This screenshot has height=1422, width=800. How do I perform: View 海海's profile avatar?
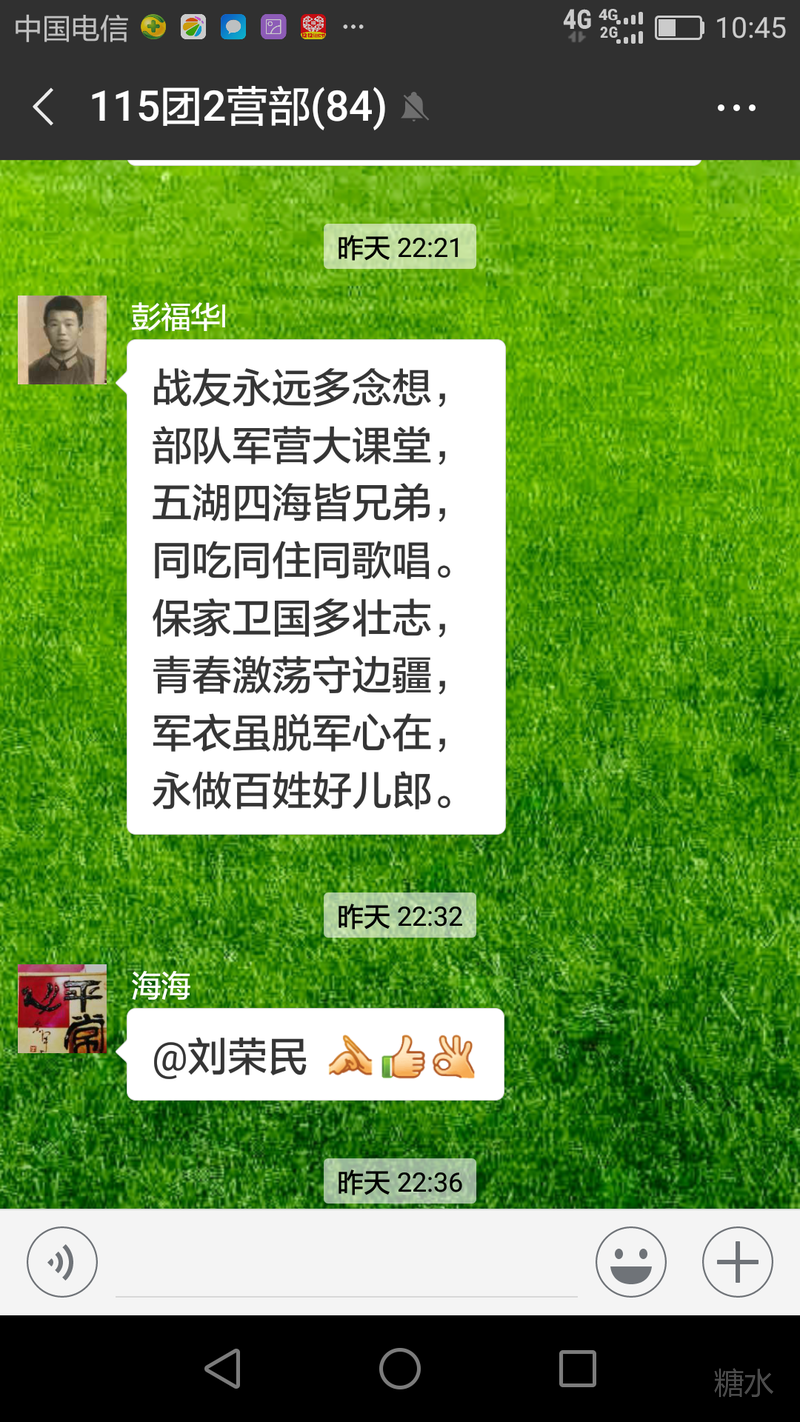coord(63,1009)
